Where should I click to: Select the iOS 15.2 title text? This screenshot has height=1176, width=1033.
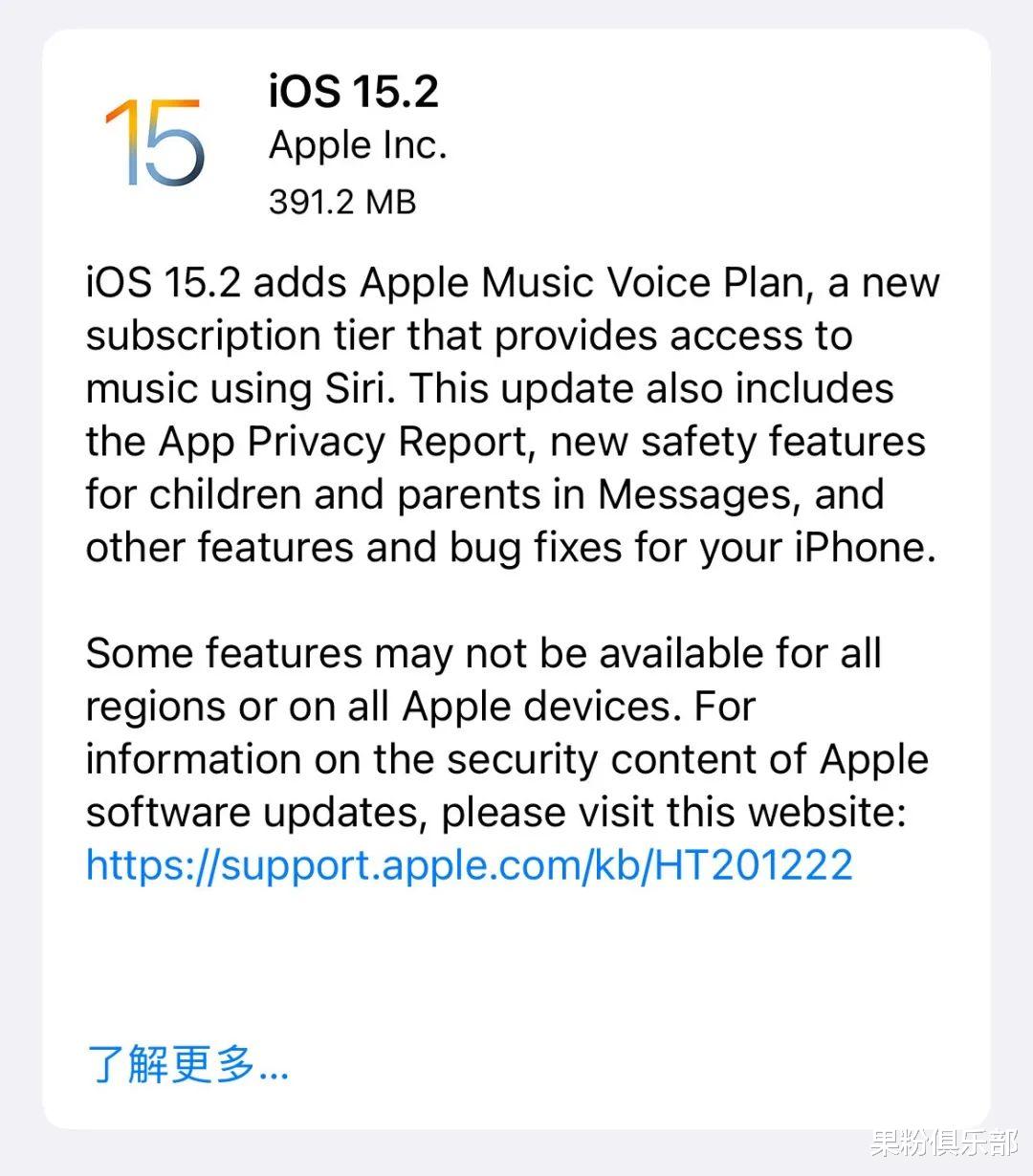pos(353,91)
